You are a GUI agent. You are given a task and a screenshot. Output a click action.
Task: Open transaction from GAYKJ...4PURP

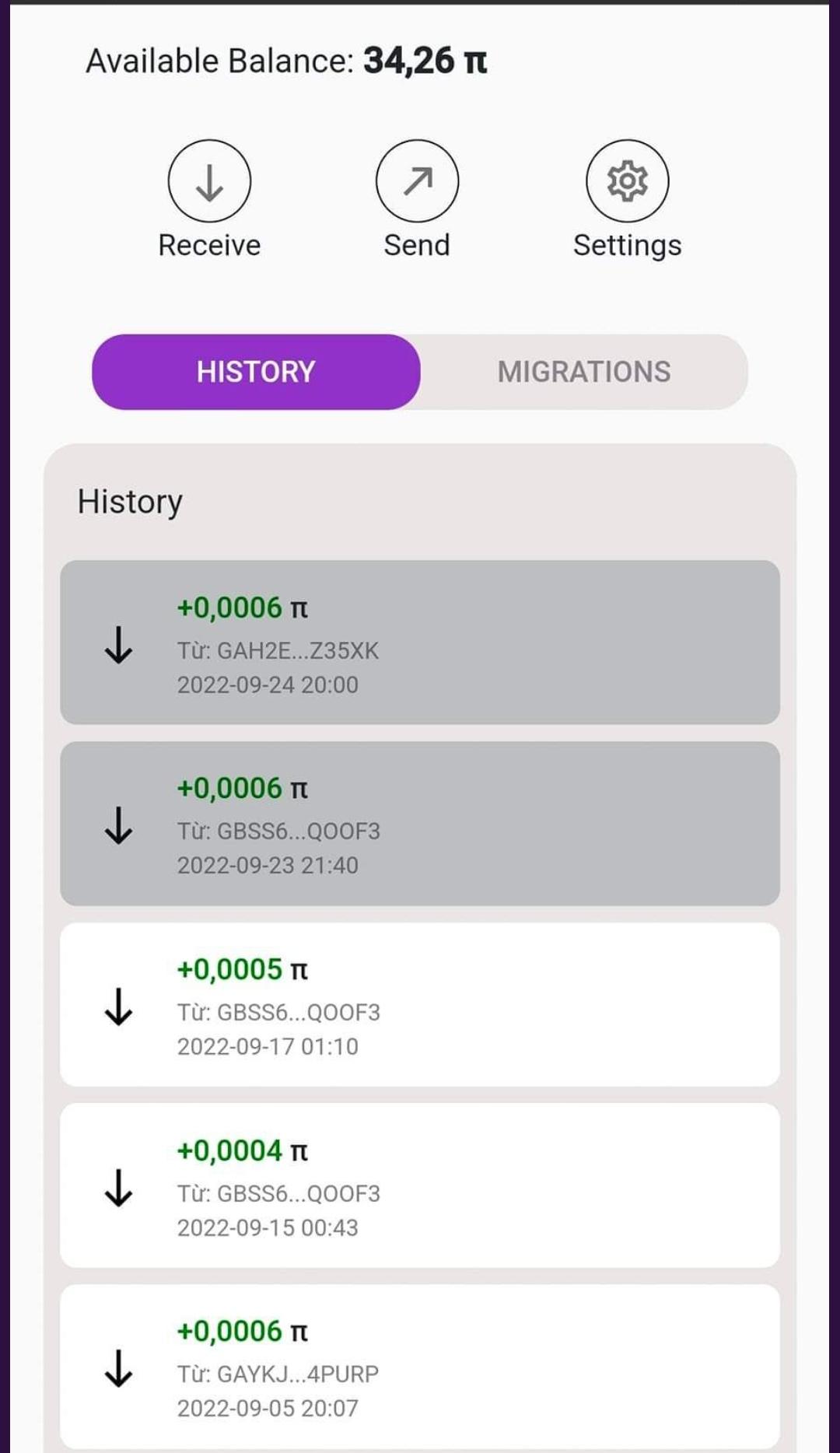coord(420,1366)
